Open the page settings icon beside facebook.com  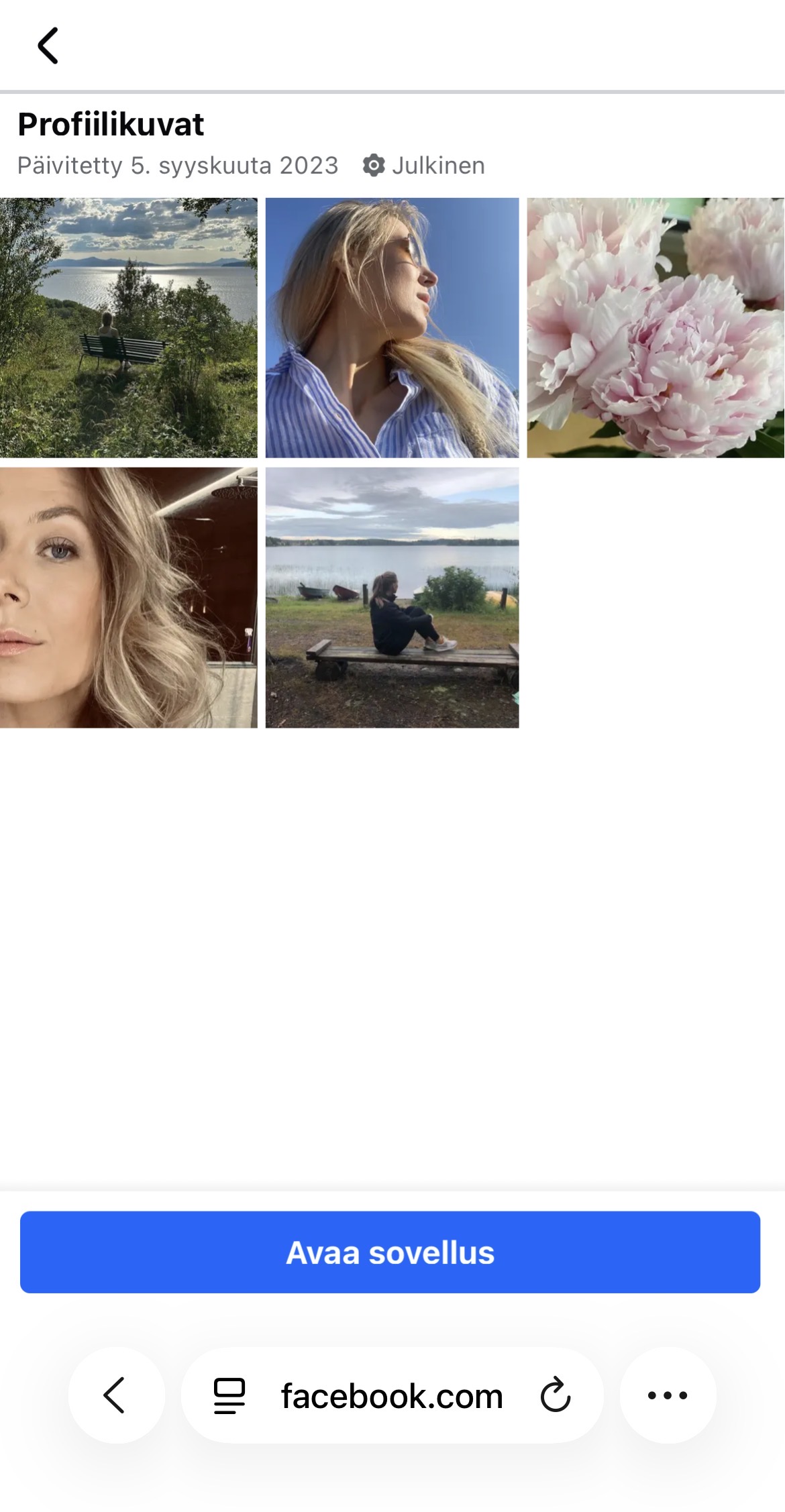coord(229,1396)
